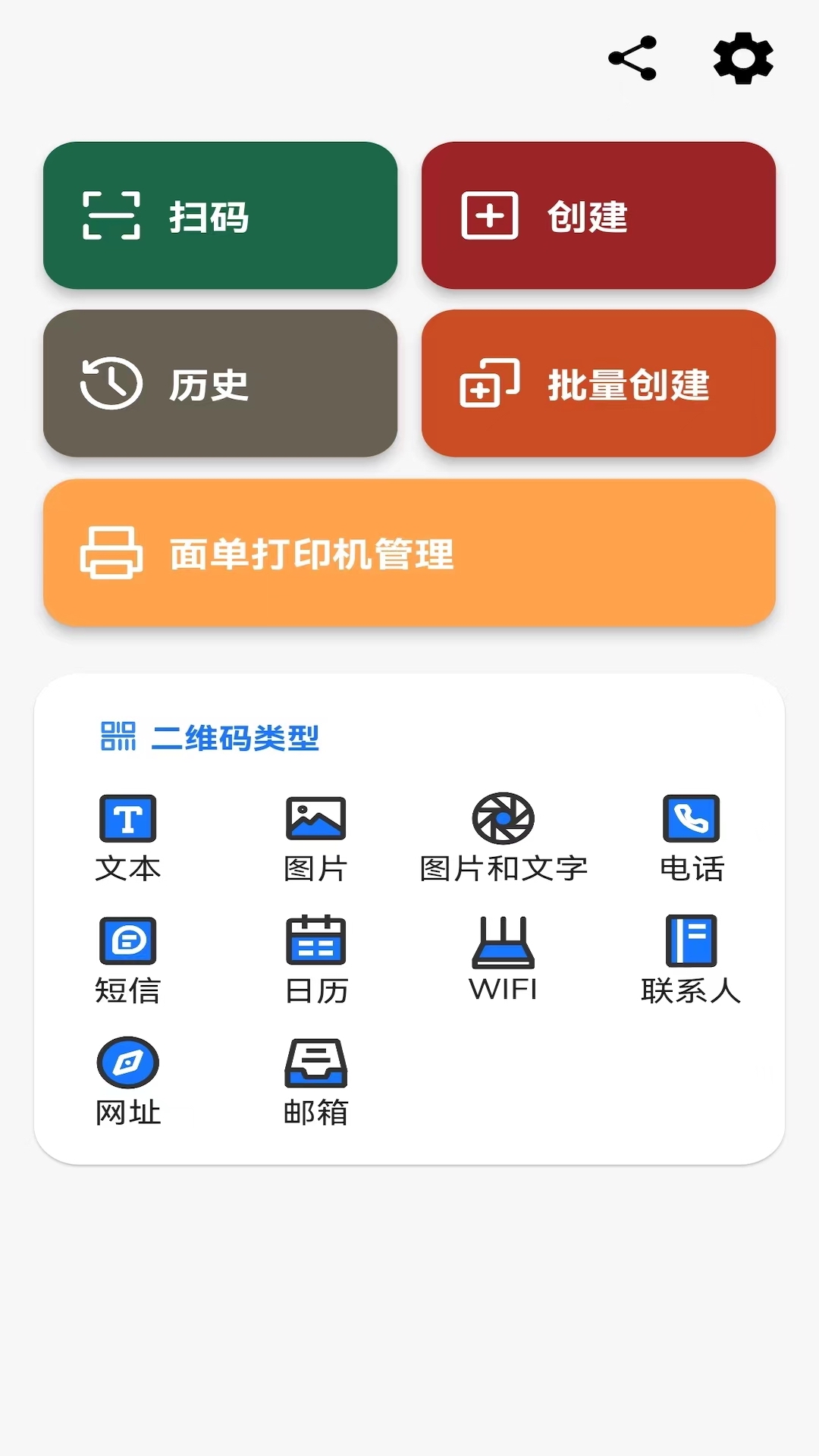The image size is (819, 1456).
Task: Tap the share icon
Action: (632, 58)
